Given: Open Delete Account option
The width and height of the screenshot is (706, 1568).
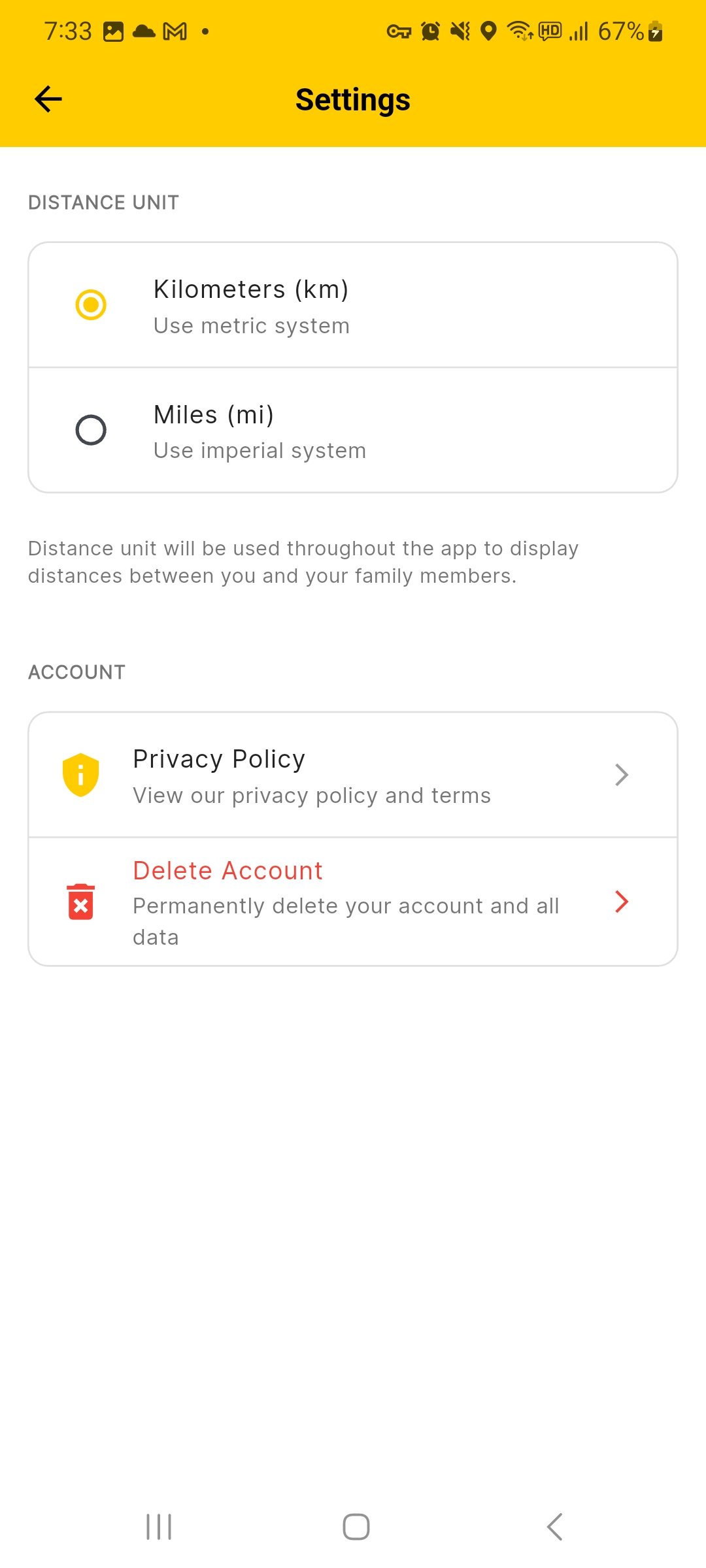Looking at the screenshot, I should pyautogui.click(x=353, y=902).
